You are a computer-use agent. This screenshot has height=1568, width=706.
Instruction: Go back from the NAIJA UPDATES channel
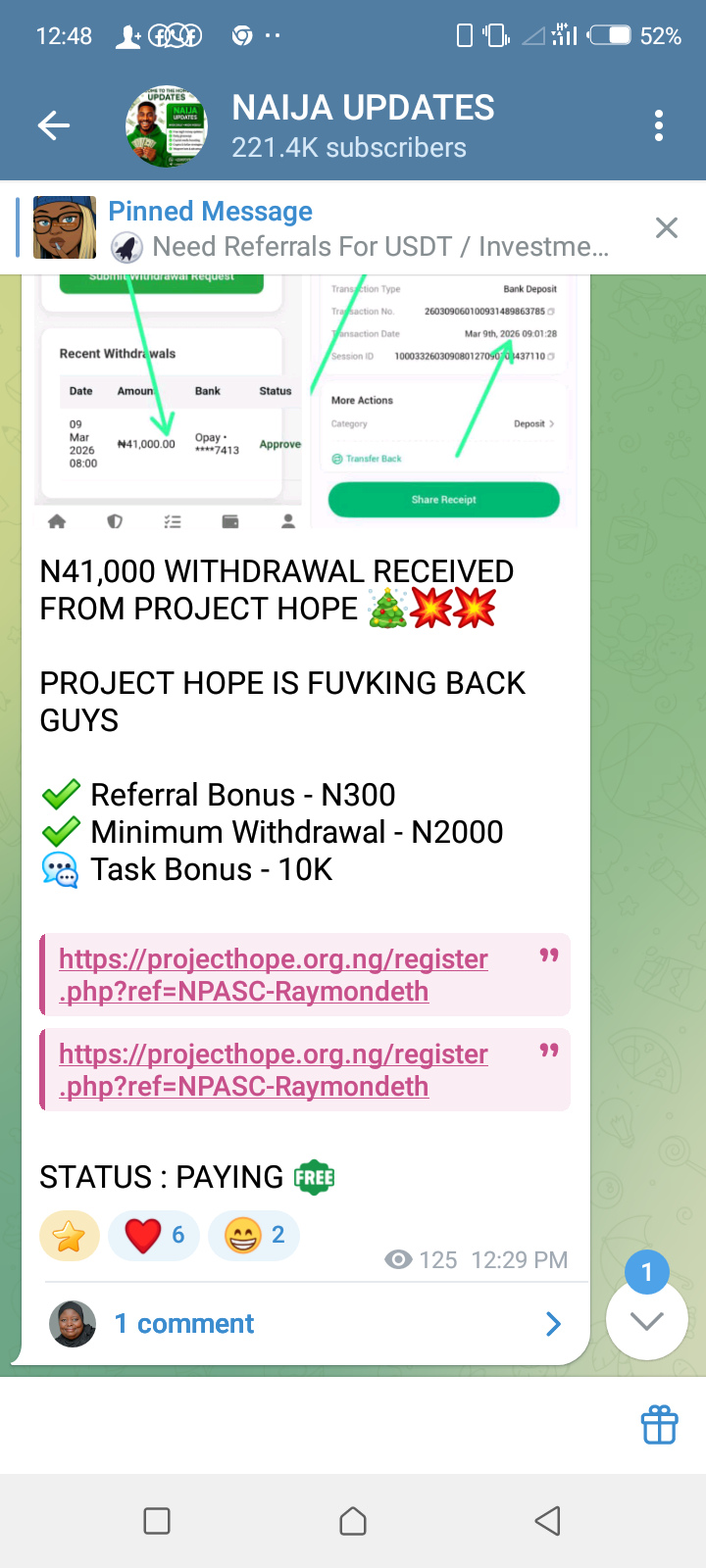click(x=54, y=125)
